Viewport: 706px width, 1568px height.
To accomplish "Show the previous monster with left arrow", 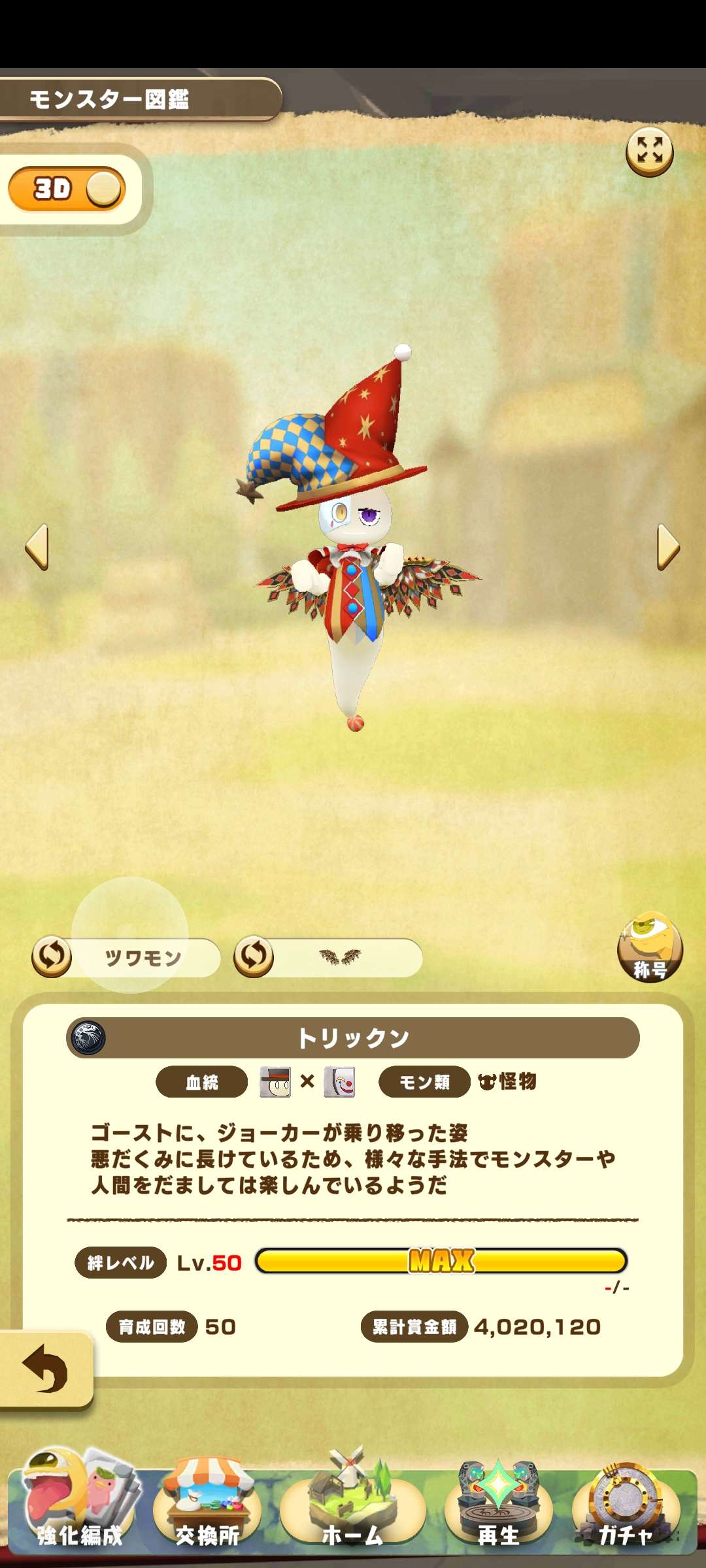I will click(x=37, y=547).
